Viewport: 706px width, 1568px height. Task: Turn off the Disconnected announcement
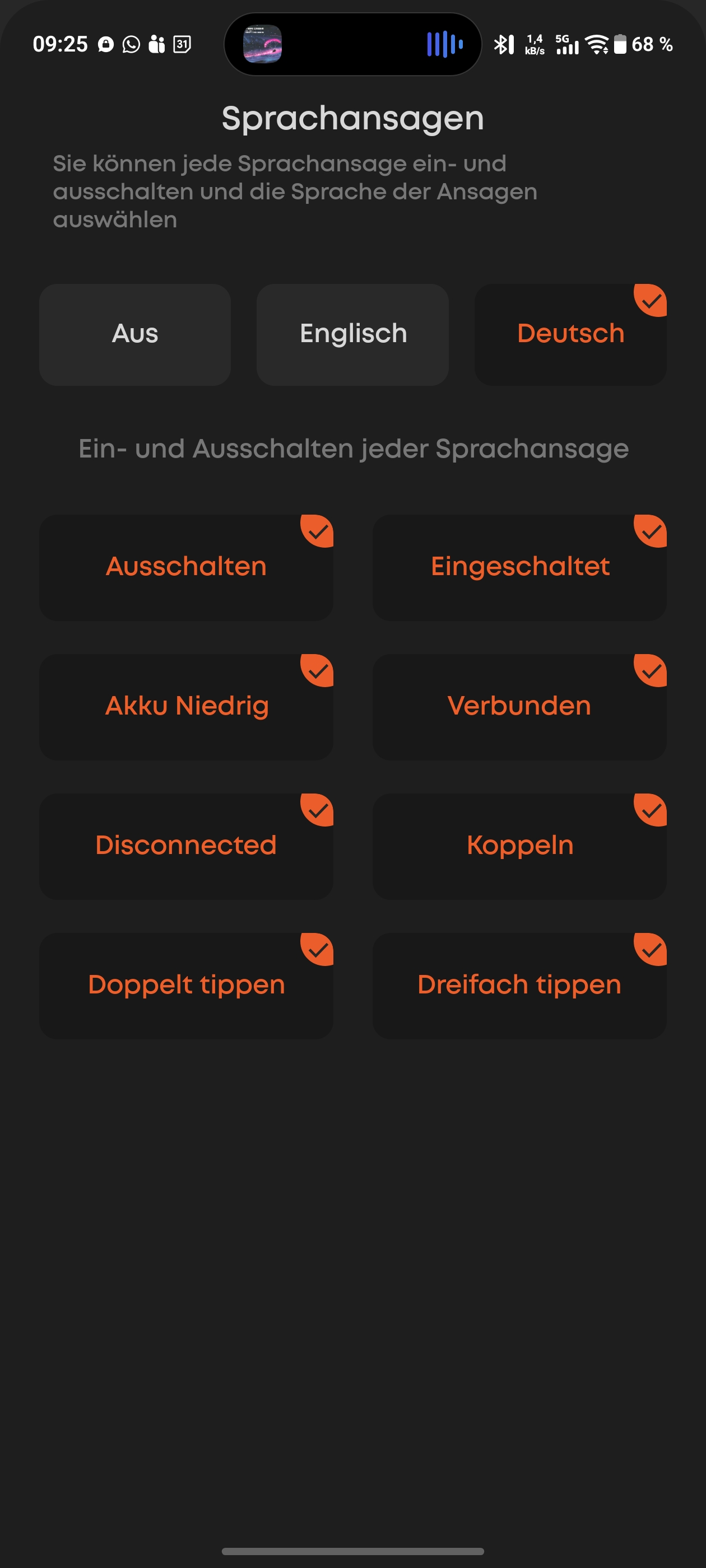click(x=186, y=846)
